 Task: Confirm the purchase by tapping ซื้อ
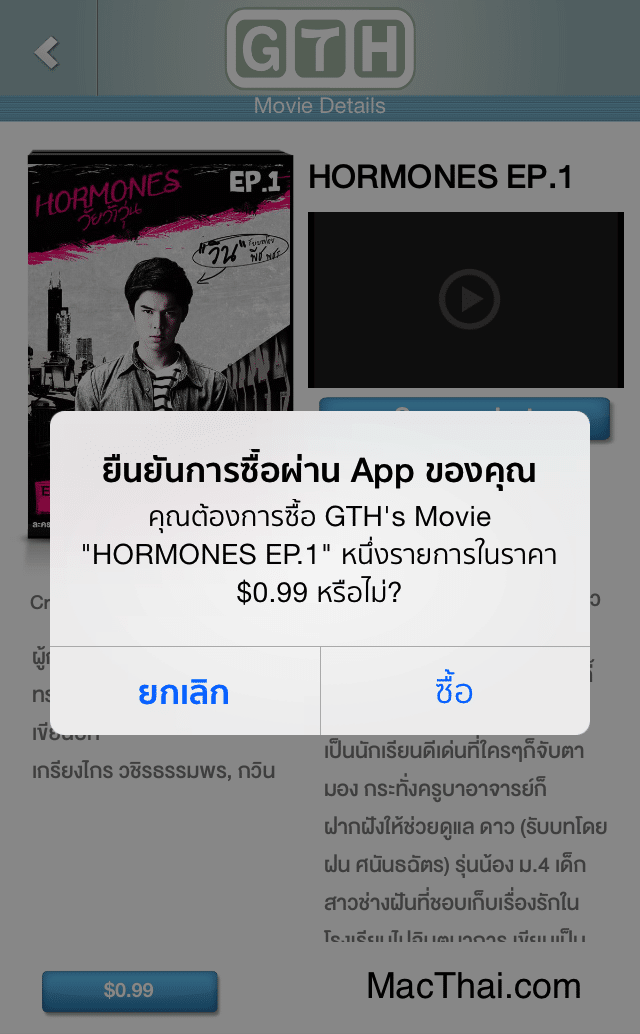click(455, 691)
